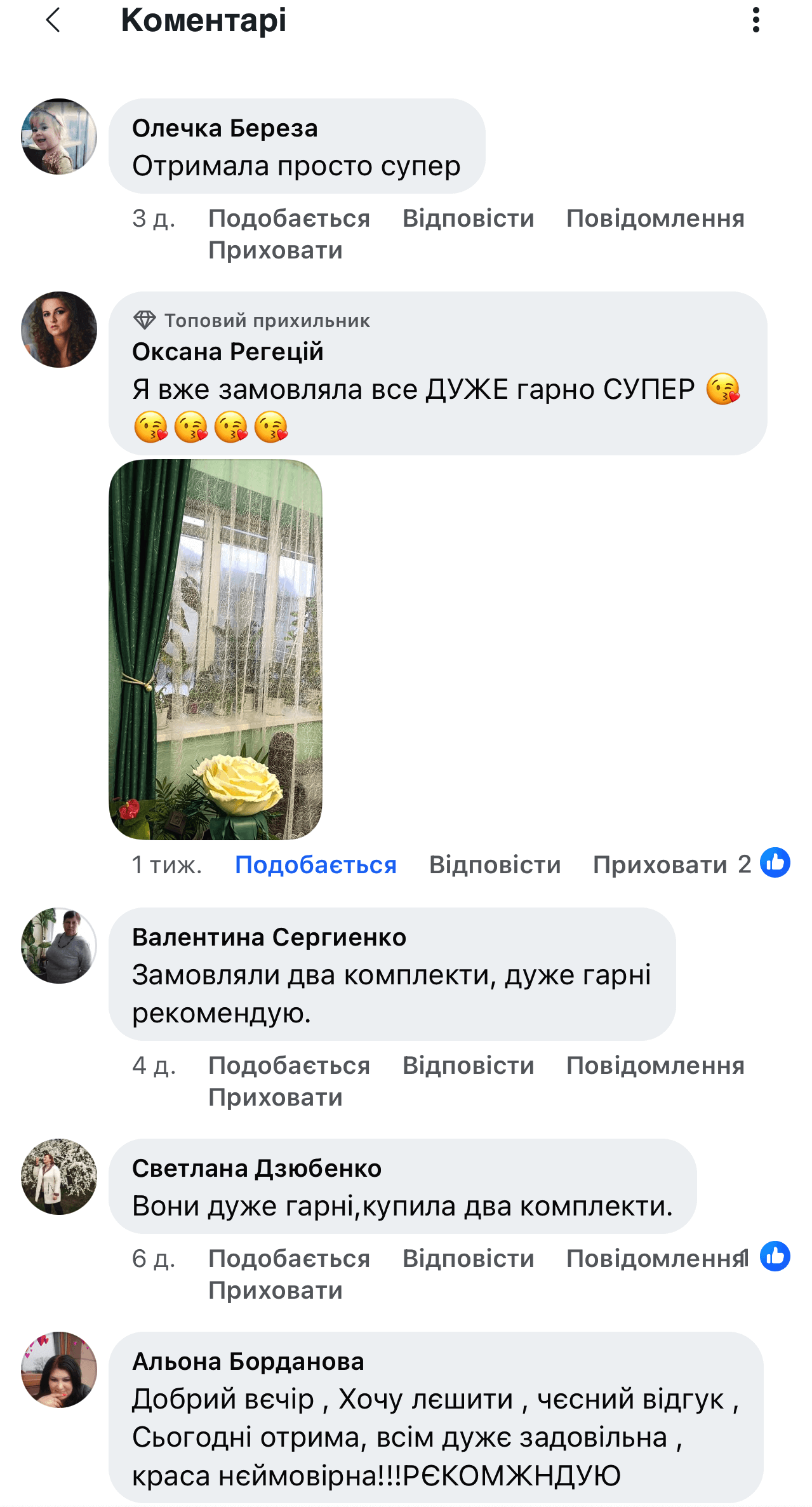
Task: Hide Валентина Сергиенко's comment
Action: click(276, 1097)
